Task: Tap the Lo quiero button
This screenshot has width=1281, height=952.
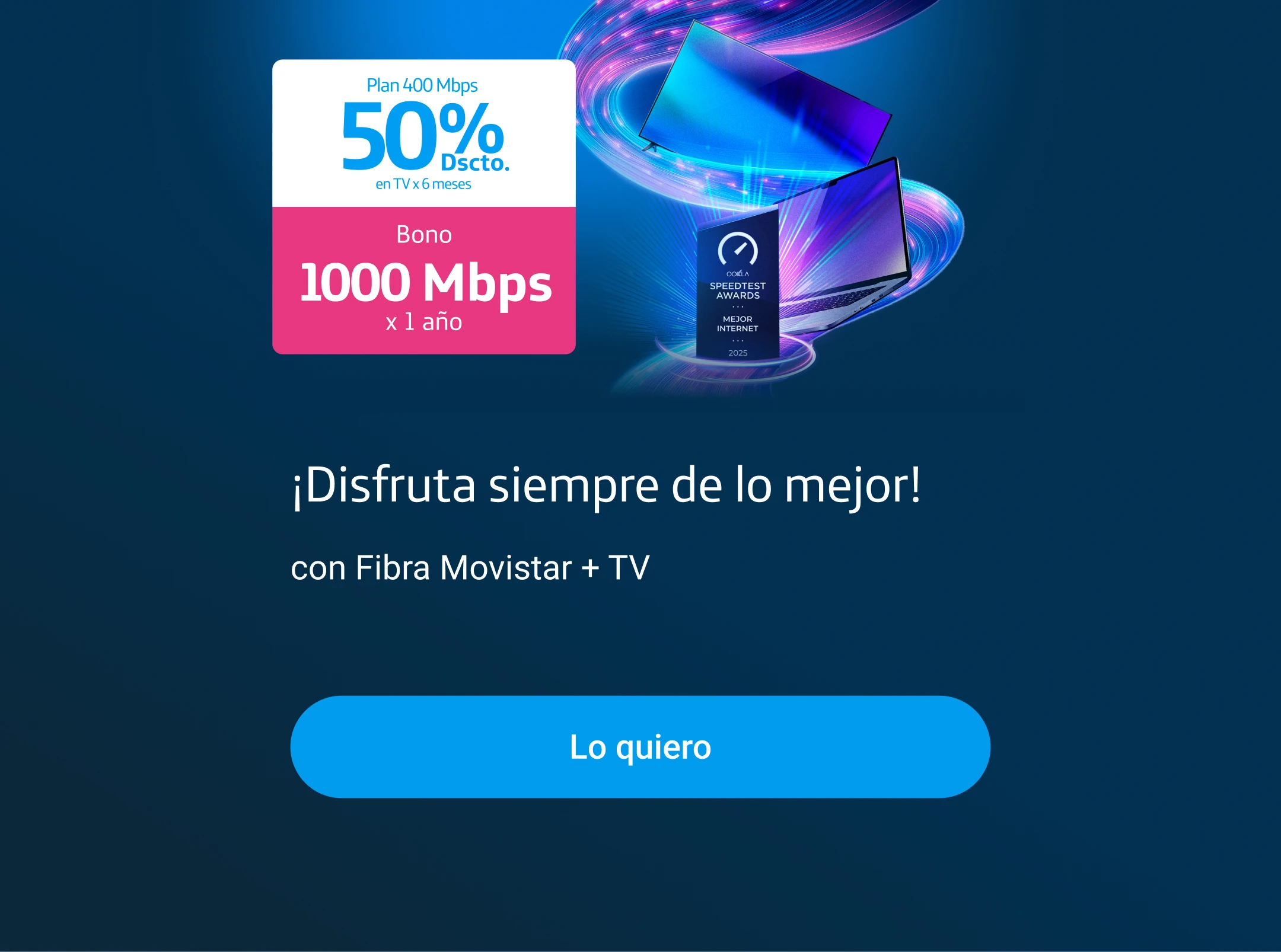Action: (640, 747)
